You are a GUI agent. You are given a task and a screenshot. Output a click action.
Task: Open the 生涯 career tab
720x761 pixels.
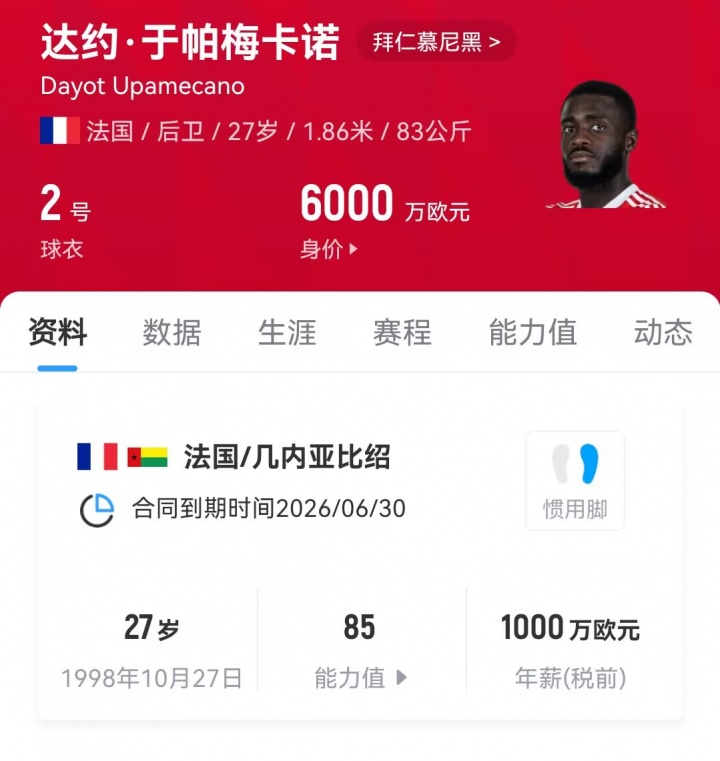pos(287,332)
